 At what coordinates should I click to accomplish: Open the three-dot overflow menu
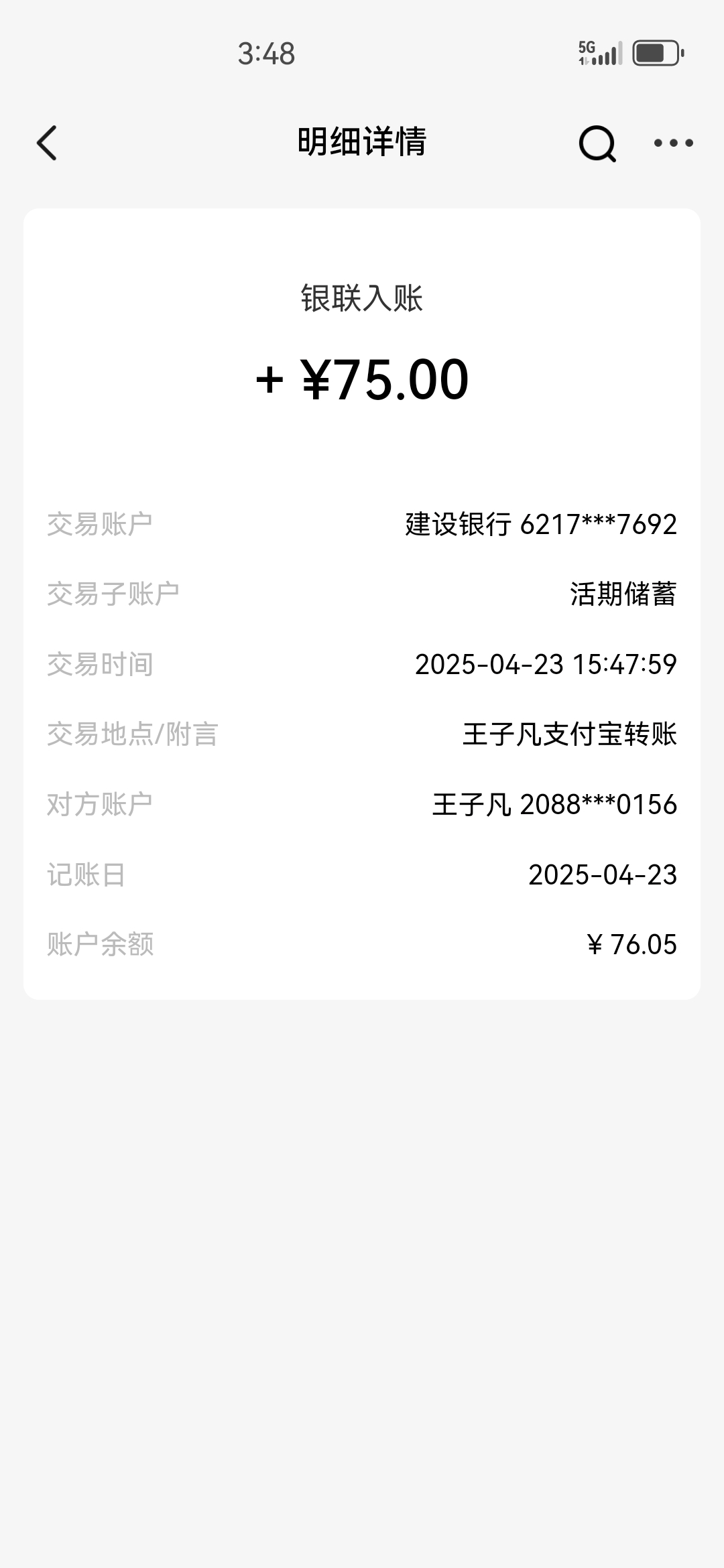673,143
